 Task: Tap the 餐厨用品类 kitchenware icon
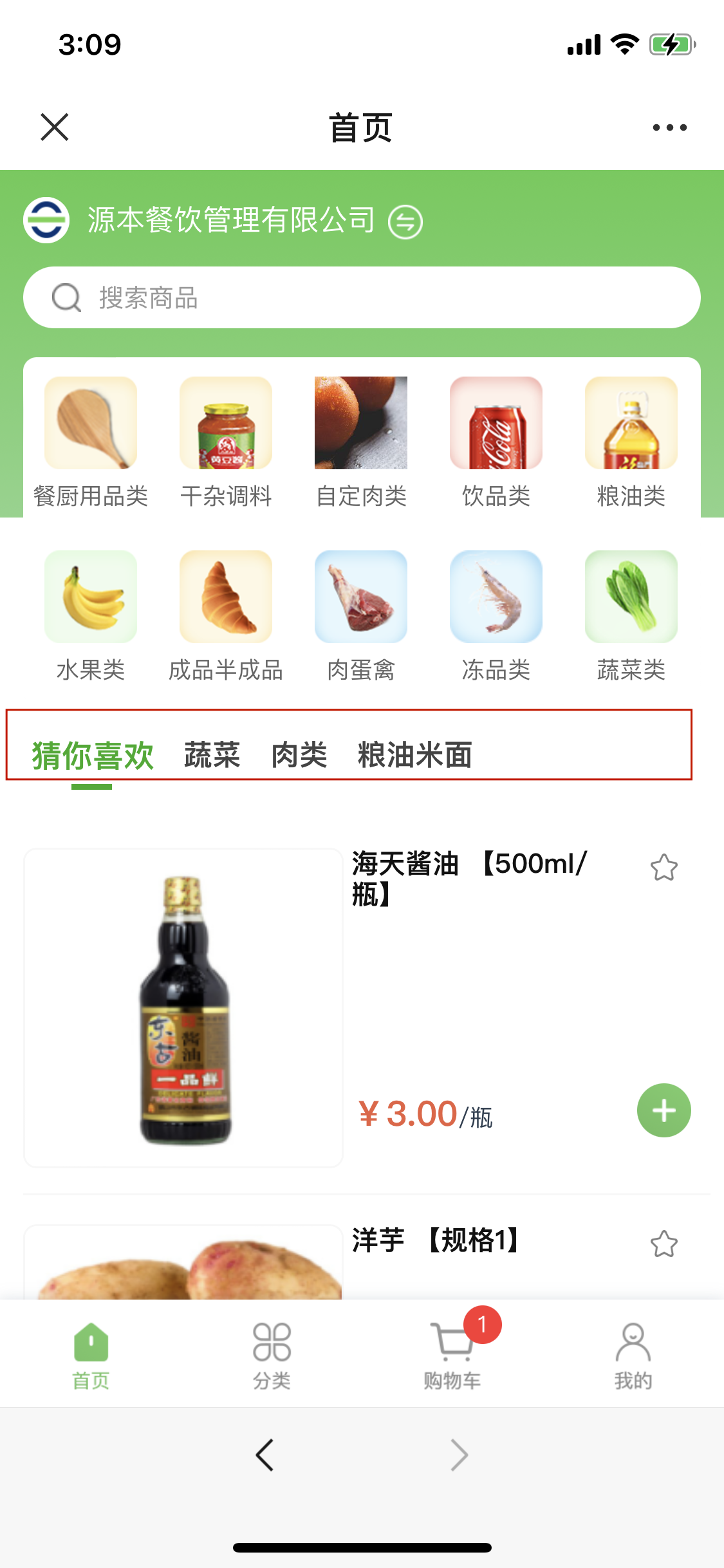[x=90, y=423]
